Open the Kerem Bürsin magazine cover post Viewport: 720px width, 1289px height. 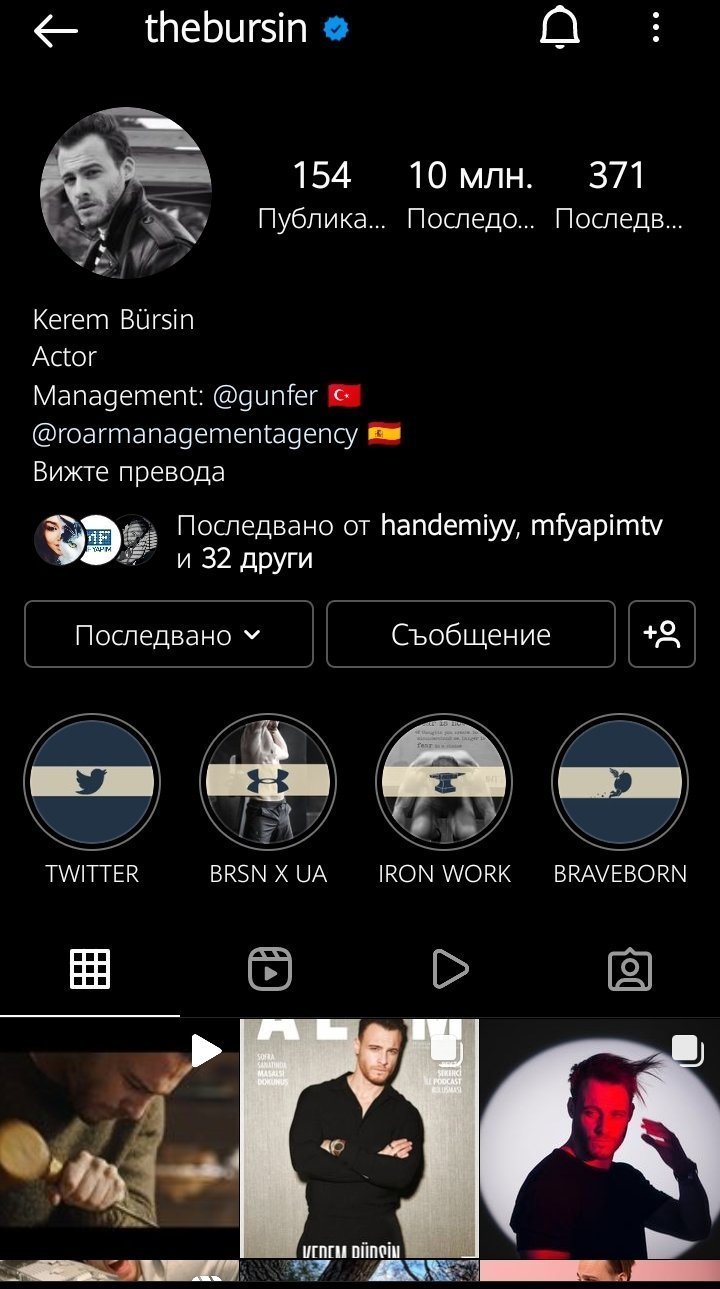click(x=360, y=1138)
